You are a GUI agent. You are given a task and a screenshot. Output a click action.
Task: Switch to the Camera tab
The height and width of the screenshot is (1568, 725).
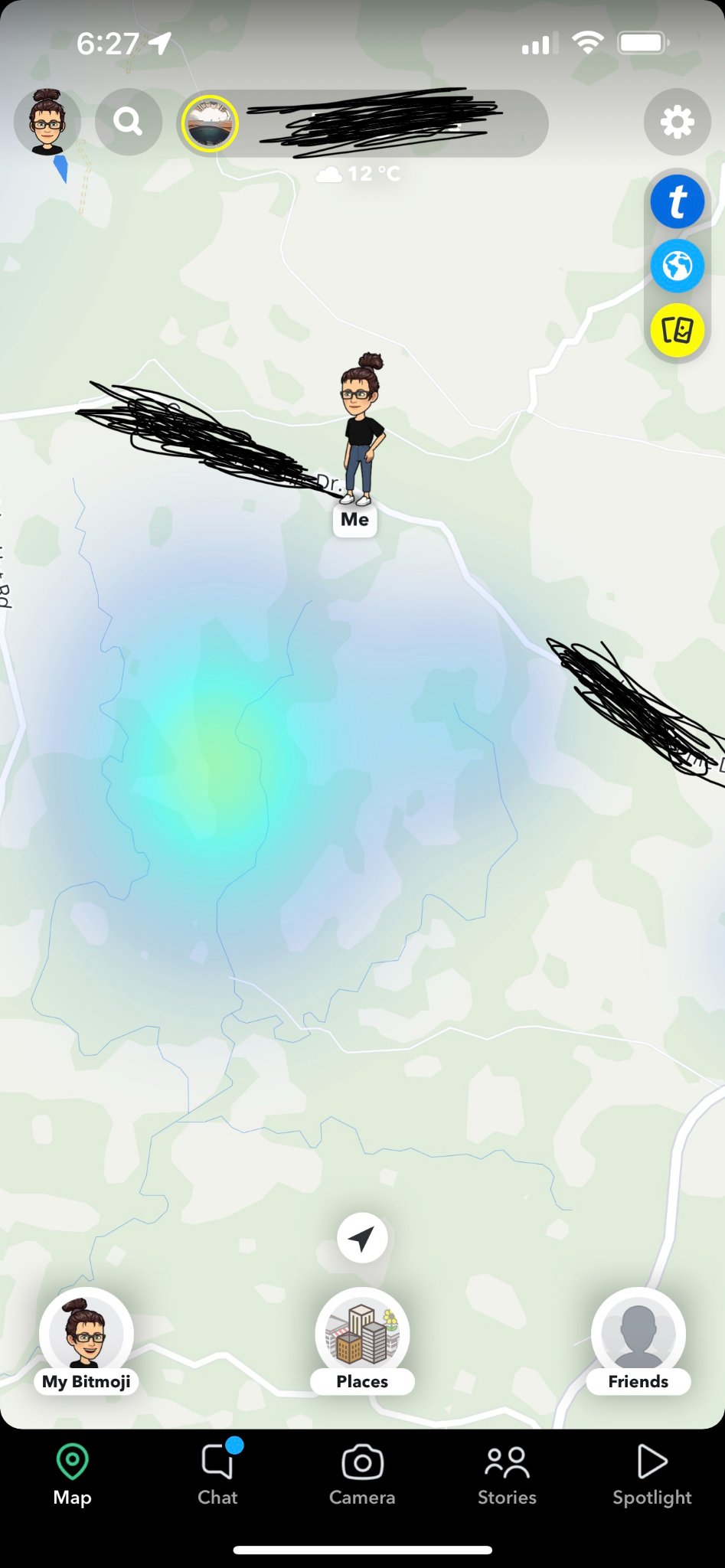pos(362,1475)
